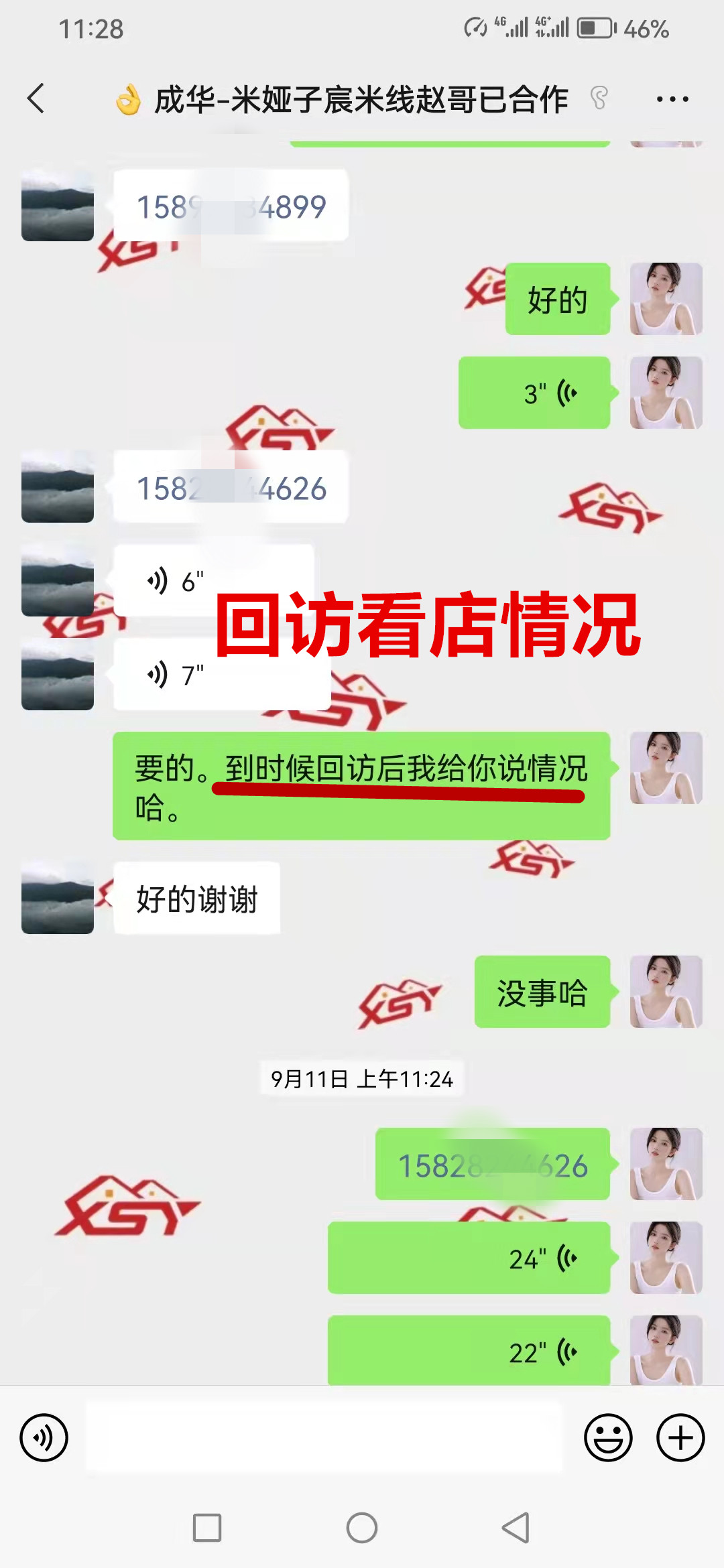The image size is (724, 1568).
Task: Open the chat's three-dot menu
Action: (x=672, y=99)
